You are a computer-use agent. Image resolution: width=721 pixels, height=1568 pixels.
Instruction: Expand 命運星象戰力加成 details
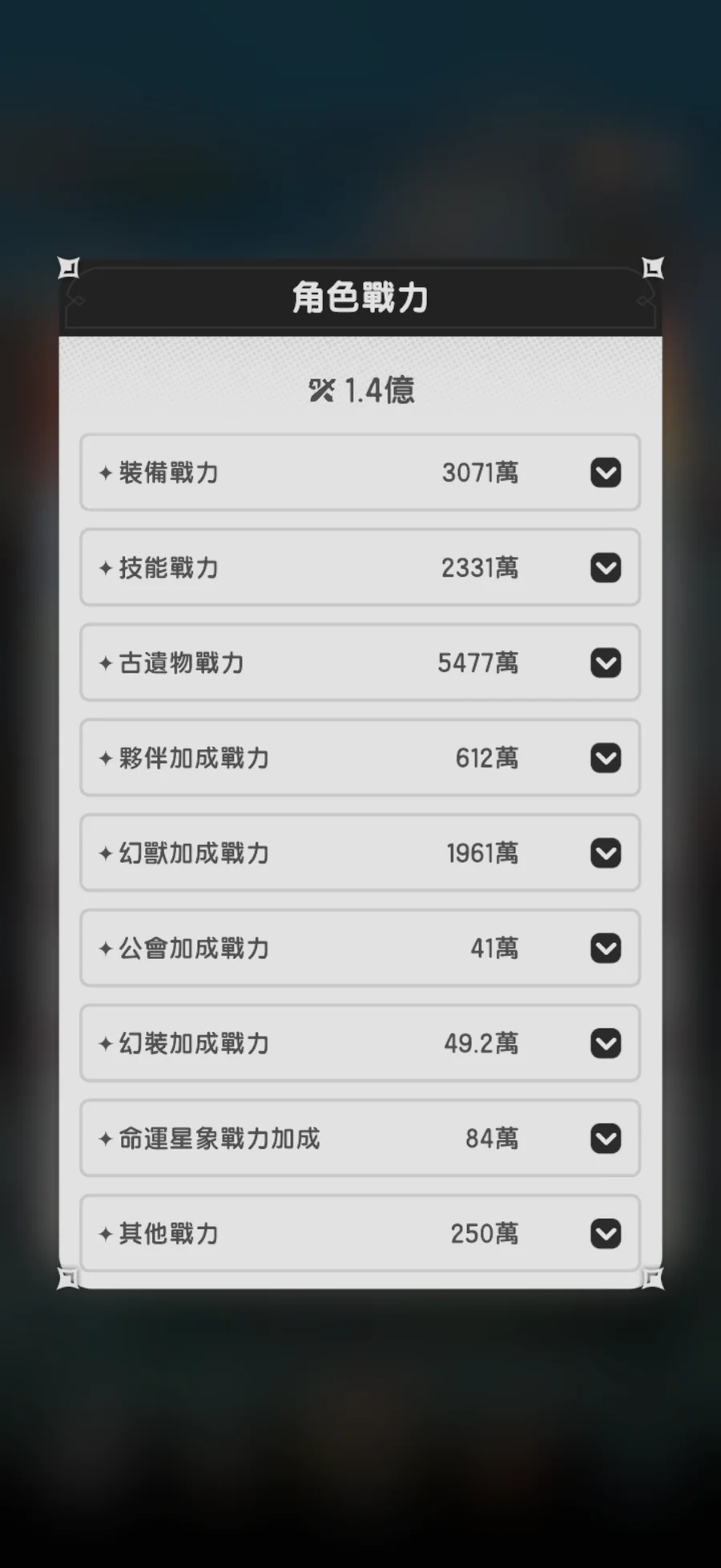coord(606,1139)
